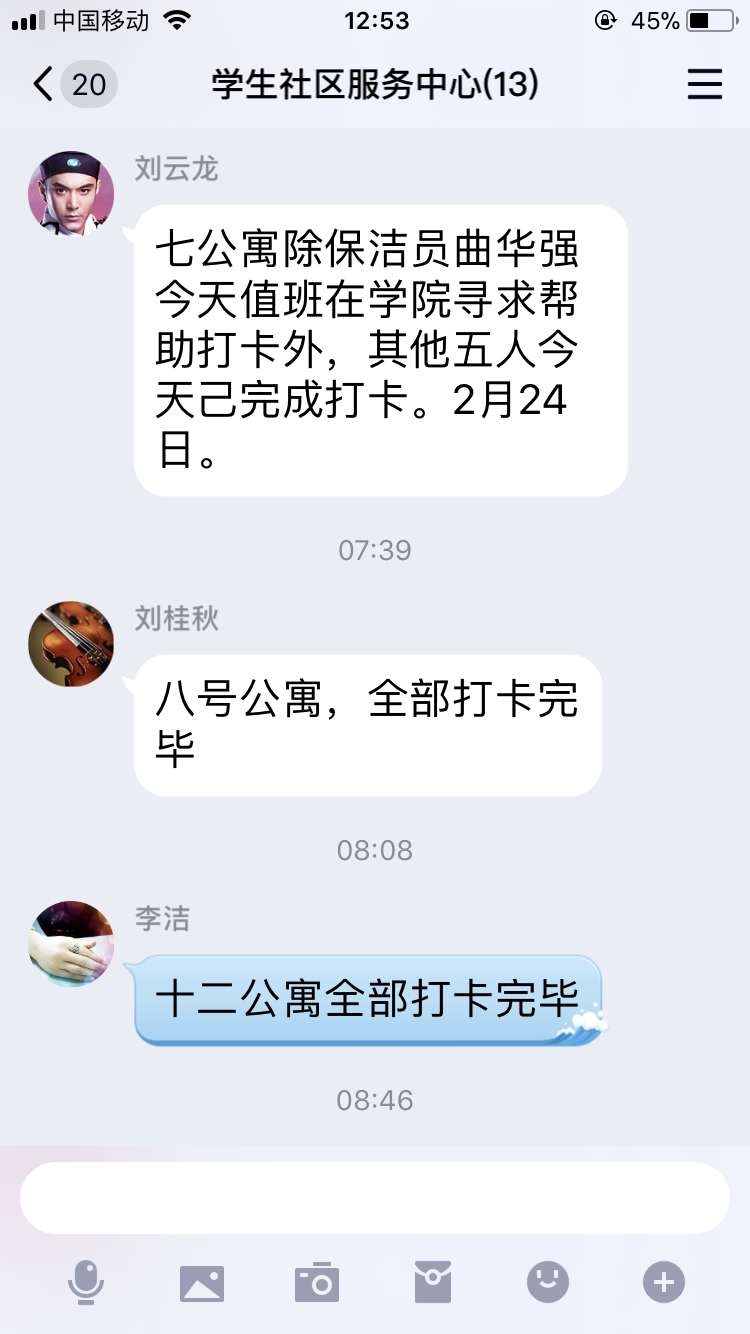Open the emoji panel

548,1282
